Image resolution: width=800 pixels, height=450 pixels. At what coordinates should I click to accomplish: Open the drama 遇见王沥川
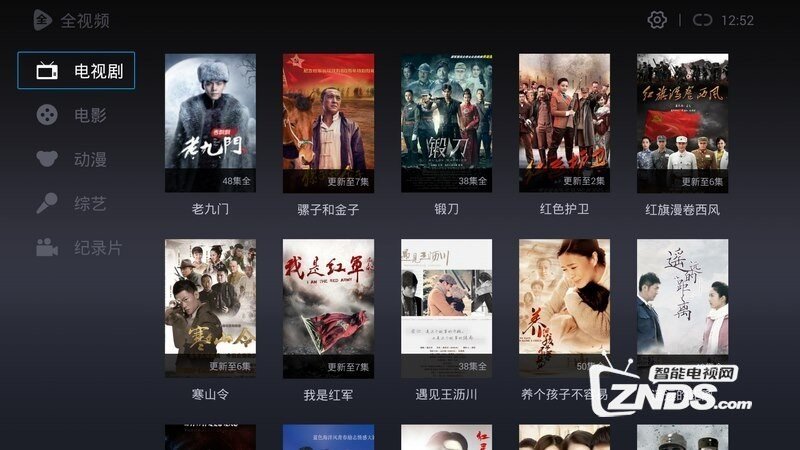point(446,308)
